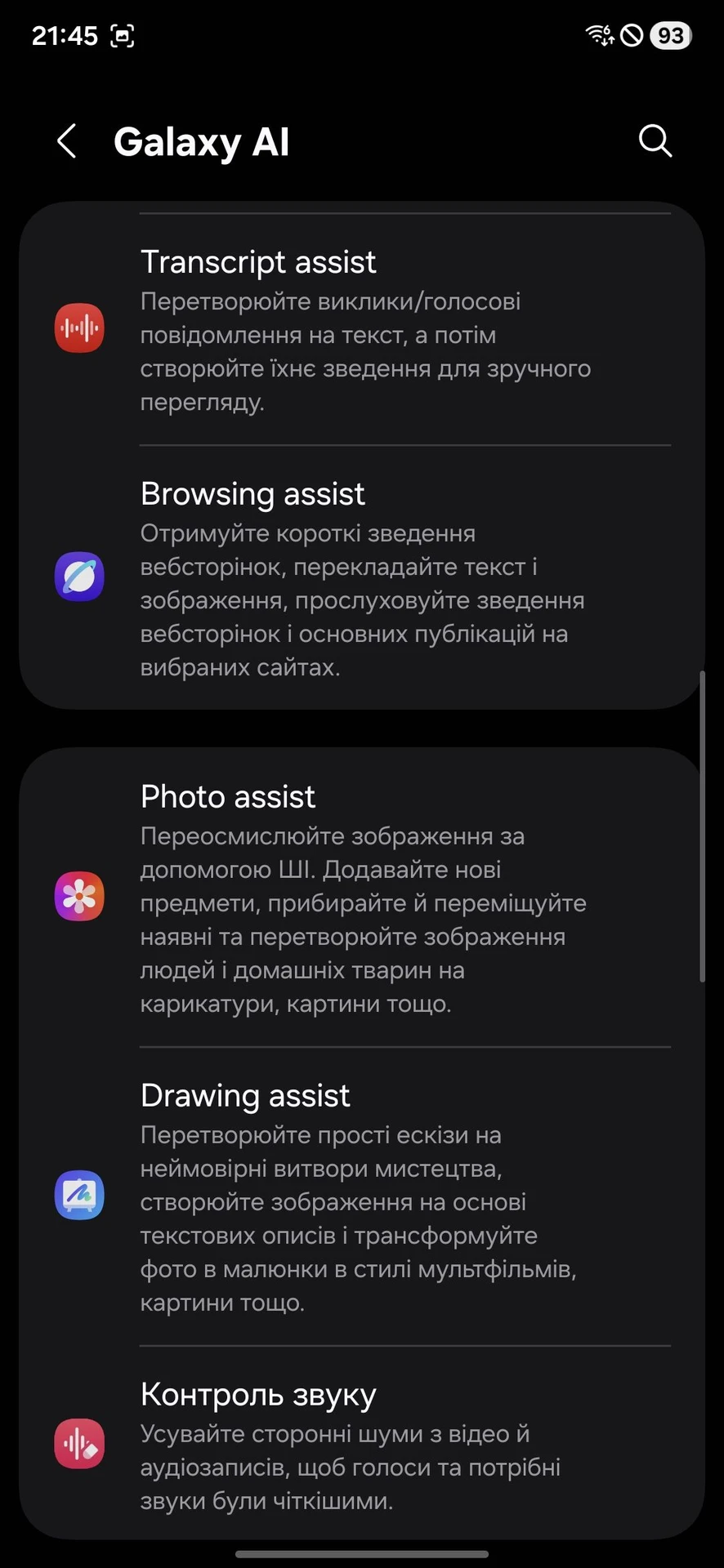Open Transcript assist settings

click(x=362, y=329)
